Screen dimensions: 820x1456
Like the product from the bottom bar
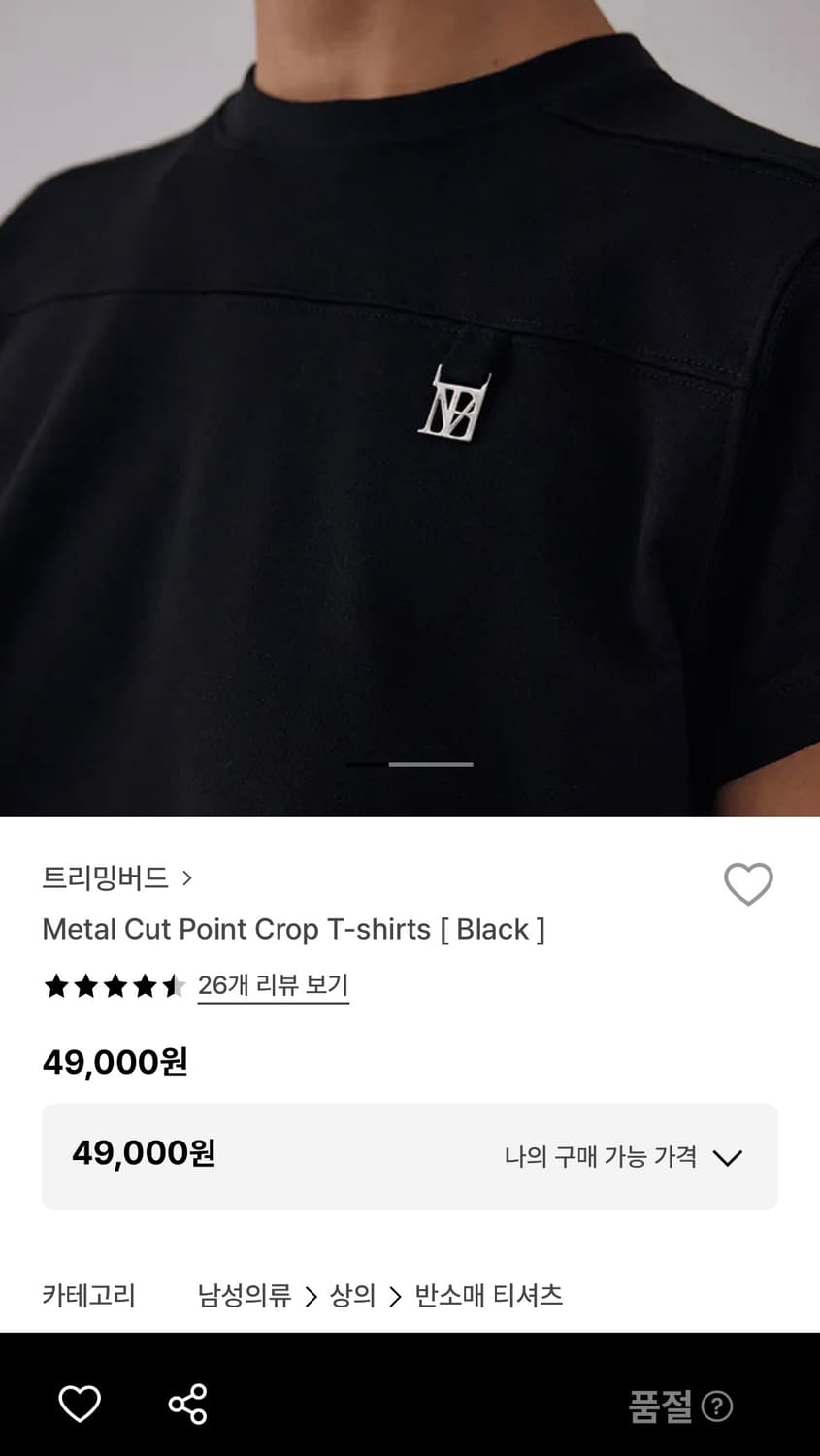80,1405
